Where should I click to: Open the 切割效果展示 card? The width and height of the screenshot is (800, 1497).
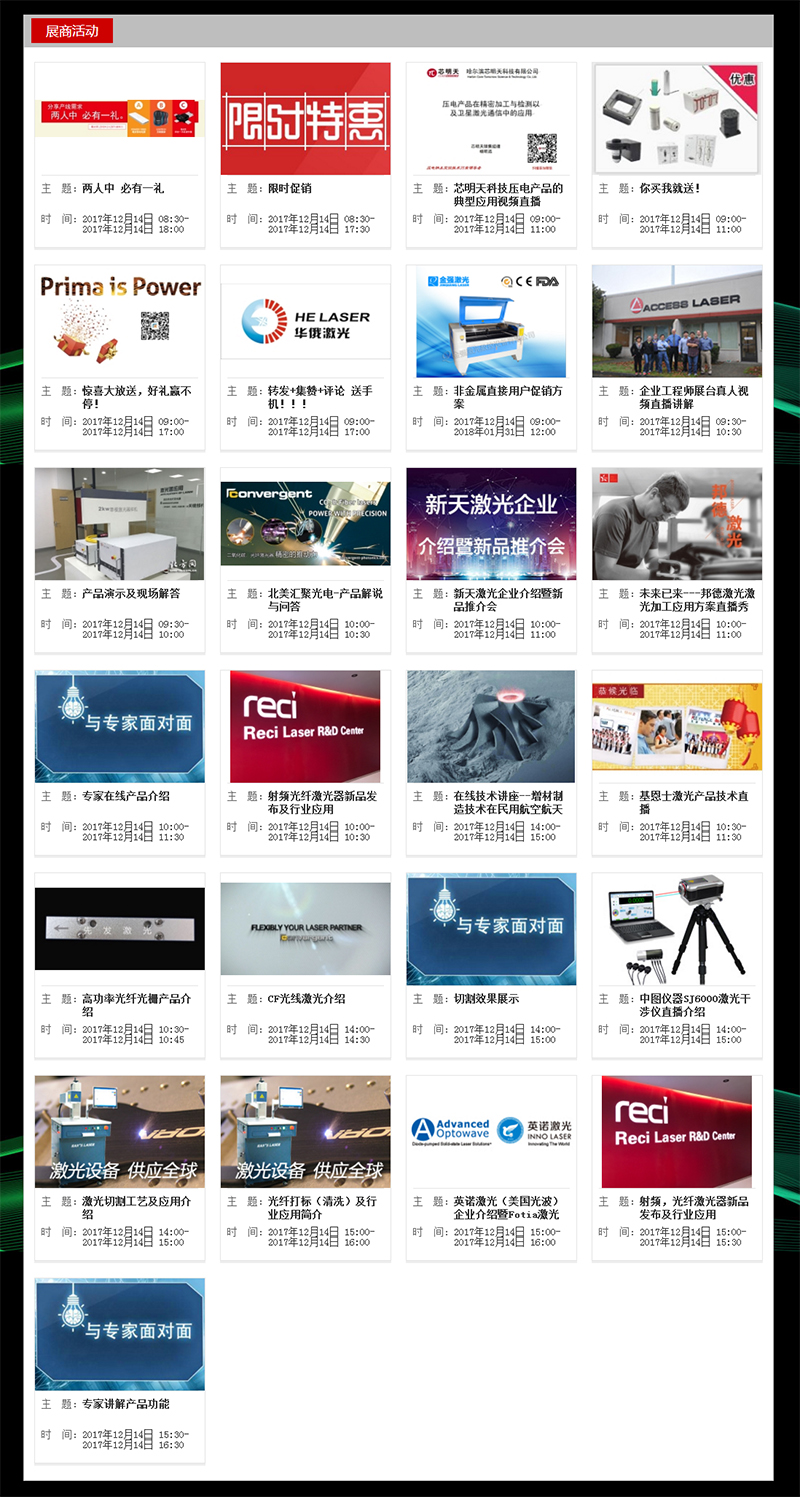(491, 929)
